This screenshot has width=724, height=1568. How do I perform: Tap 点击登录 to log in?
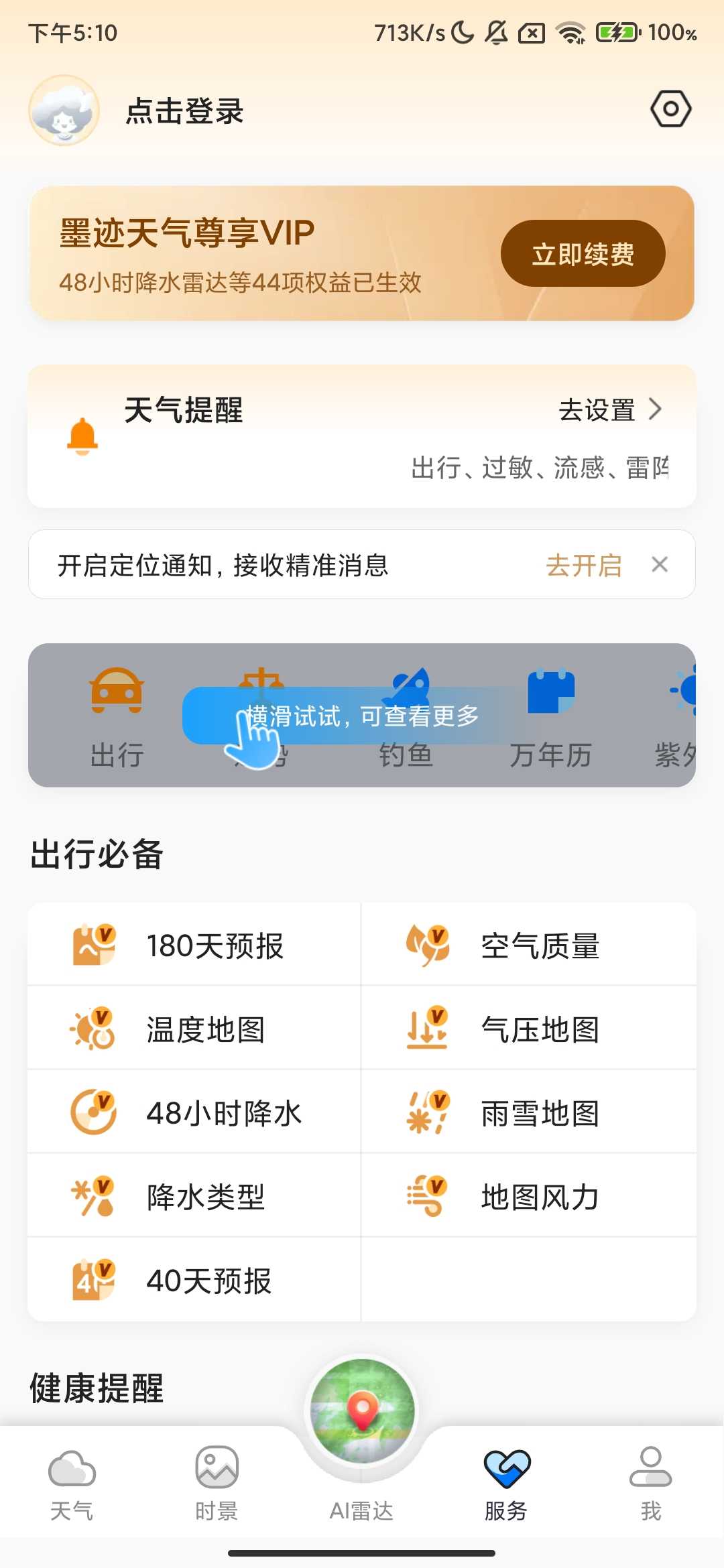[x=184, y=111]
